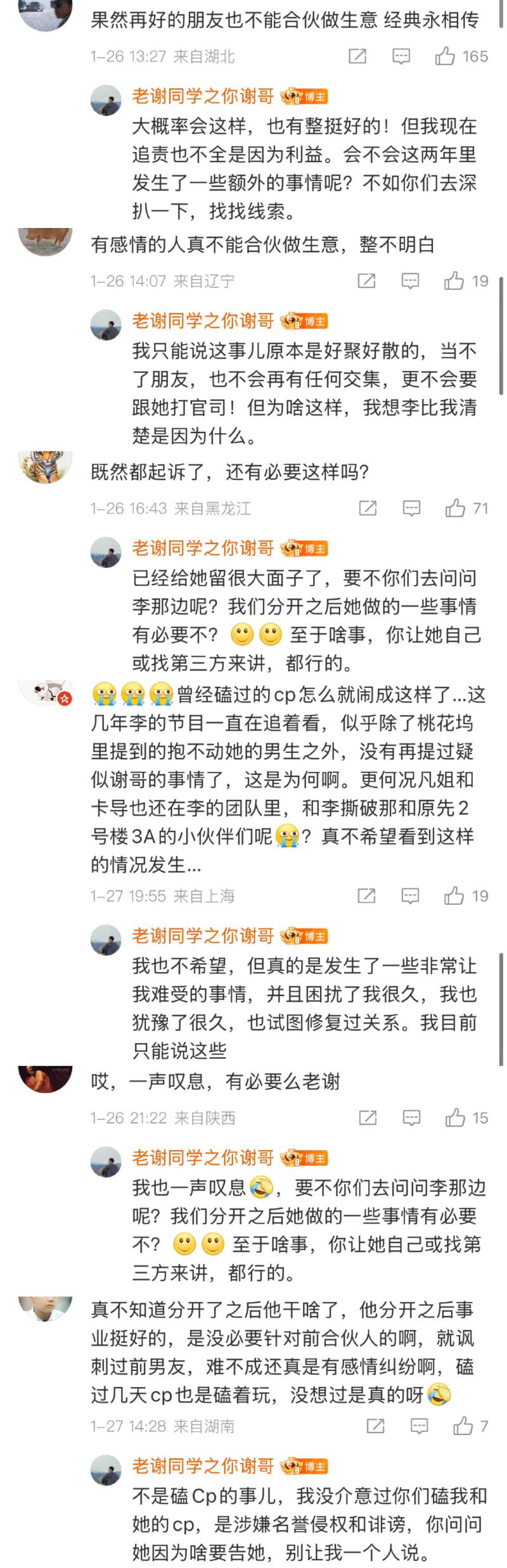Reply to the 湖南 comment posted 14:28
The image size is (507, 1568).
(x=419, y=1426)
